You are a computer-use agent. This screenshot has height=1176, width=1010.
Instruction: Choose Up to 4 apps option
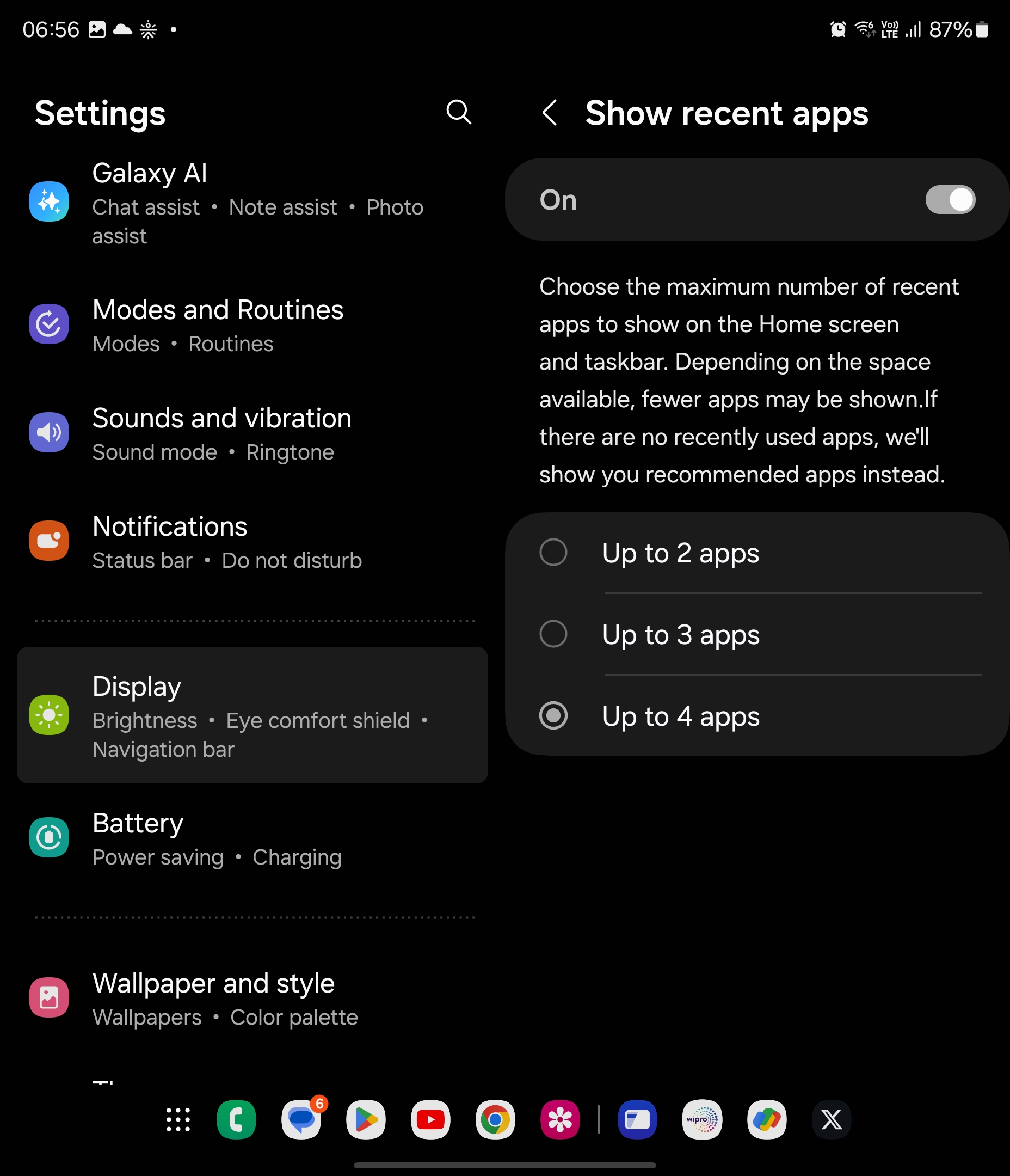pyautogui.click(x=553, y=716)
